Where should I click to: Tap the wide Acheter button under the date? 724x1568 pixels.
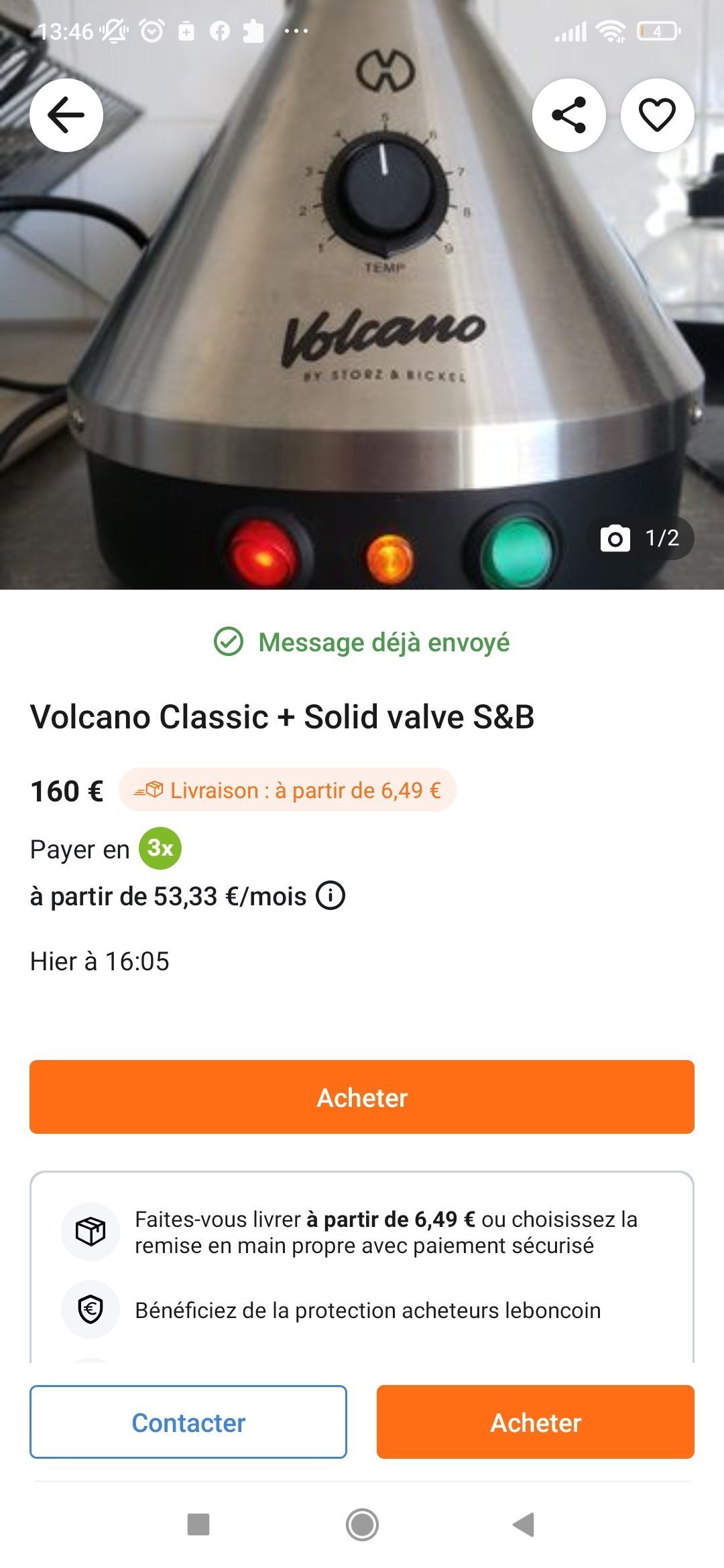(x=362, y=1097)
